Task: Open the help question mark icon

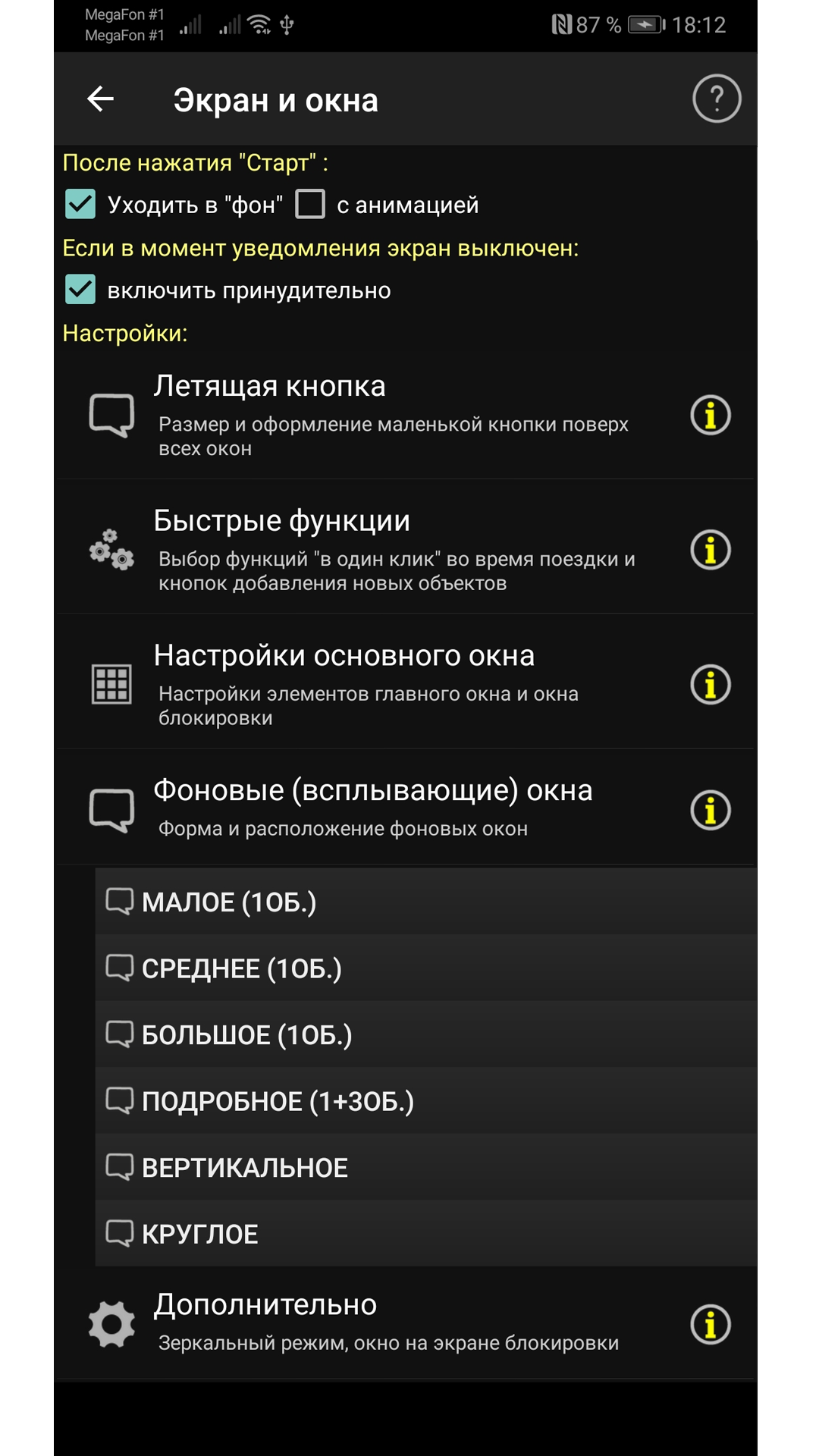Action: pyautogui.click(x=716, y=99)
